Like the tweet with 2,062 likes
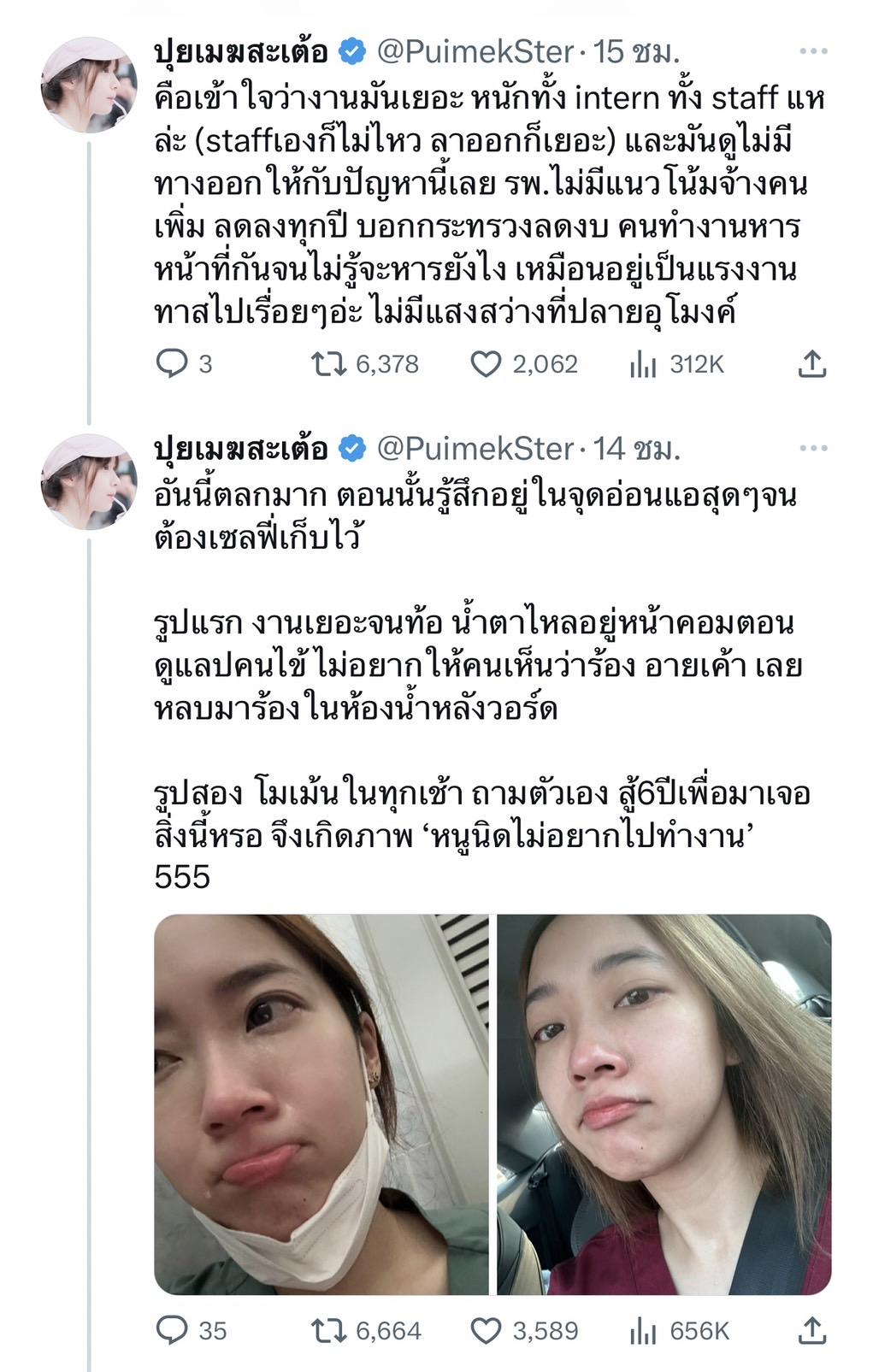The height and width of the screenshot is (1372, 873). (487, 364)
